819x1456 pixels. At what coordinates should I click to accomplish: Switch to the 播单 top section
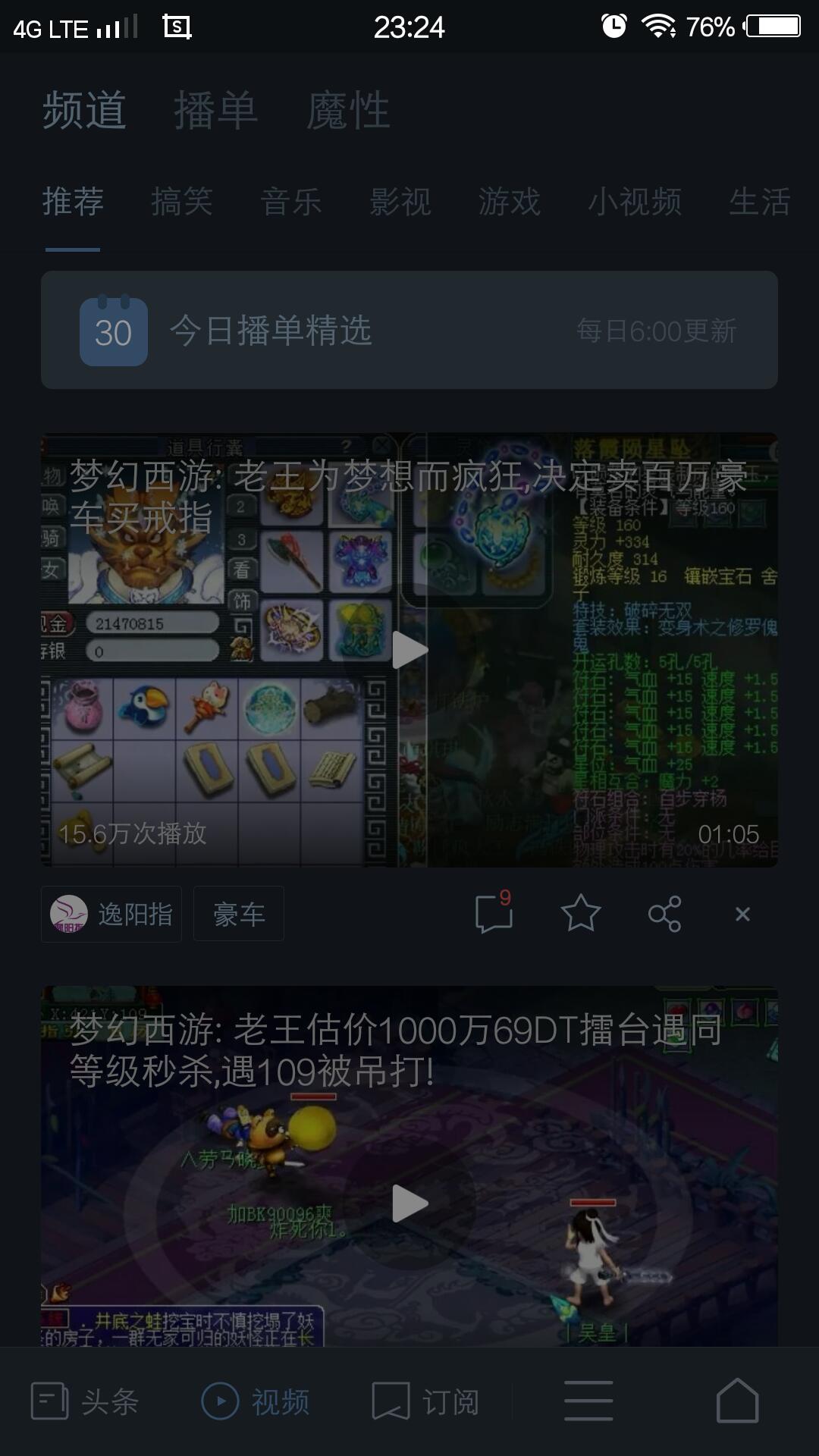click(216, 111)
